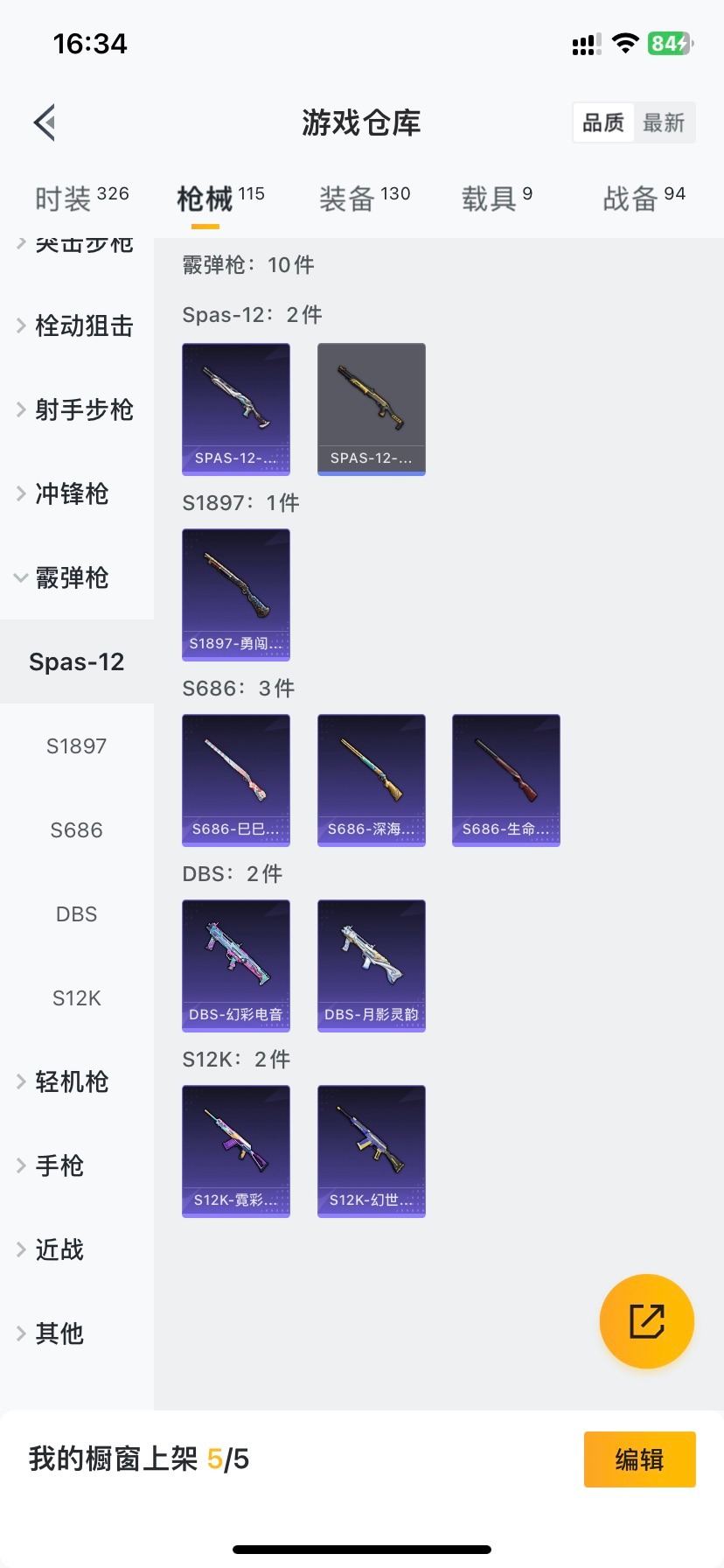Jump to DBS in the sidebar

click(x=77, y=913)
